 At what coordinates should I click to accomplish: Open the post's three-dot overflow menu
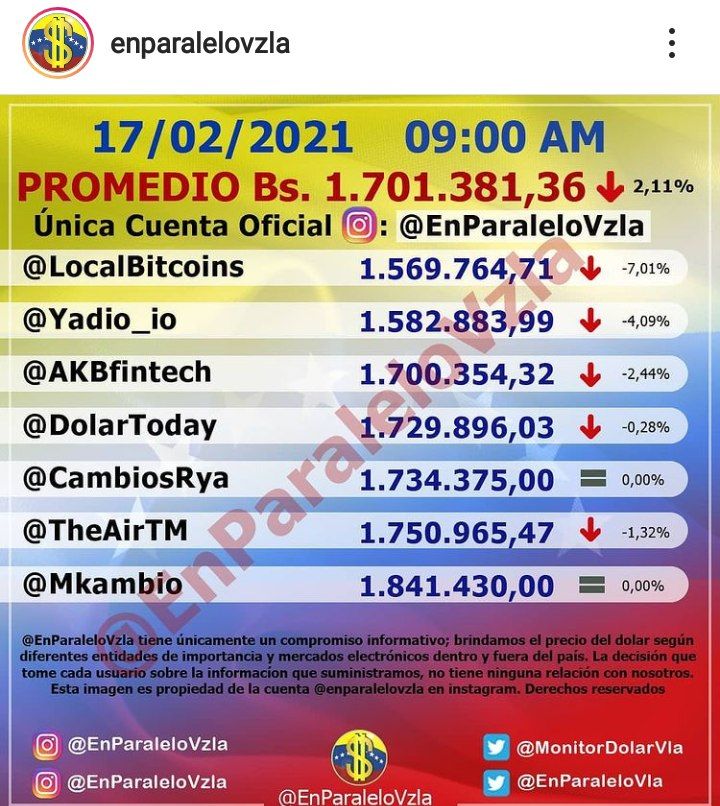coord(672,43)
